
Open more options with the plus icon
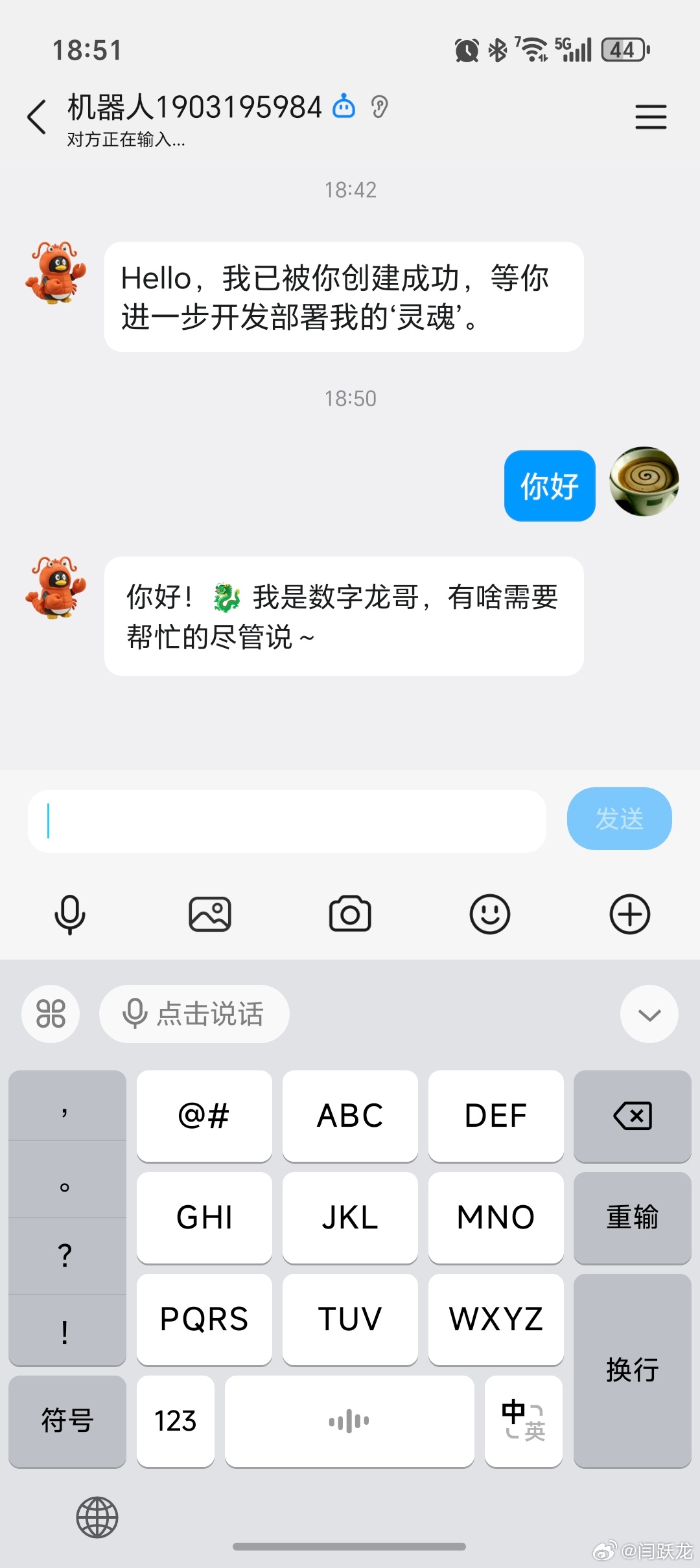coord(629,914)
